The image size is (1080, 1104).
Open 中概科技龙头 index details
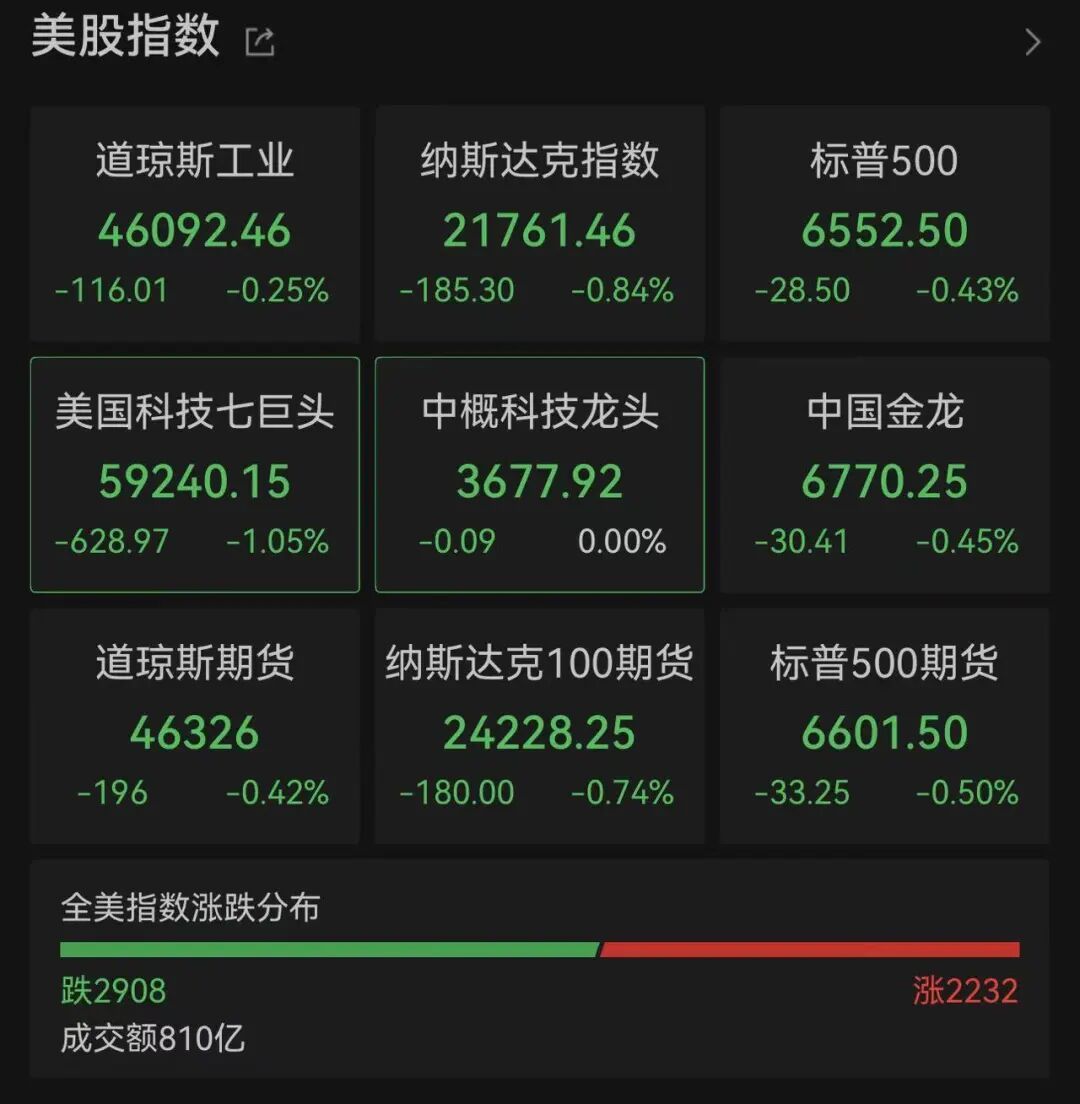coord(540,475)
